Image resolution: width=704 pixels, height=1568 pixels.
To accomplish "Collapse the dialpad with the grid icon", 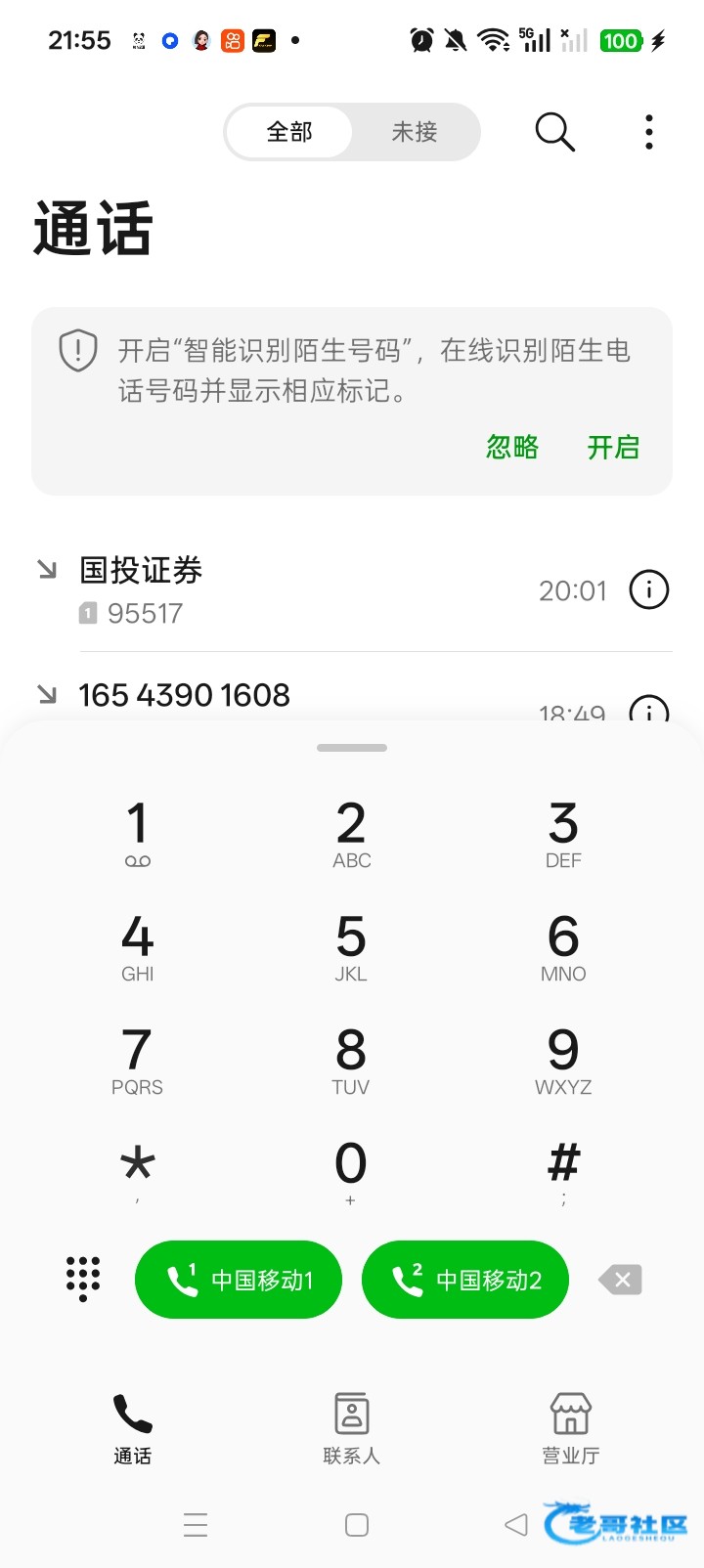I will [x=83, y=1279].
